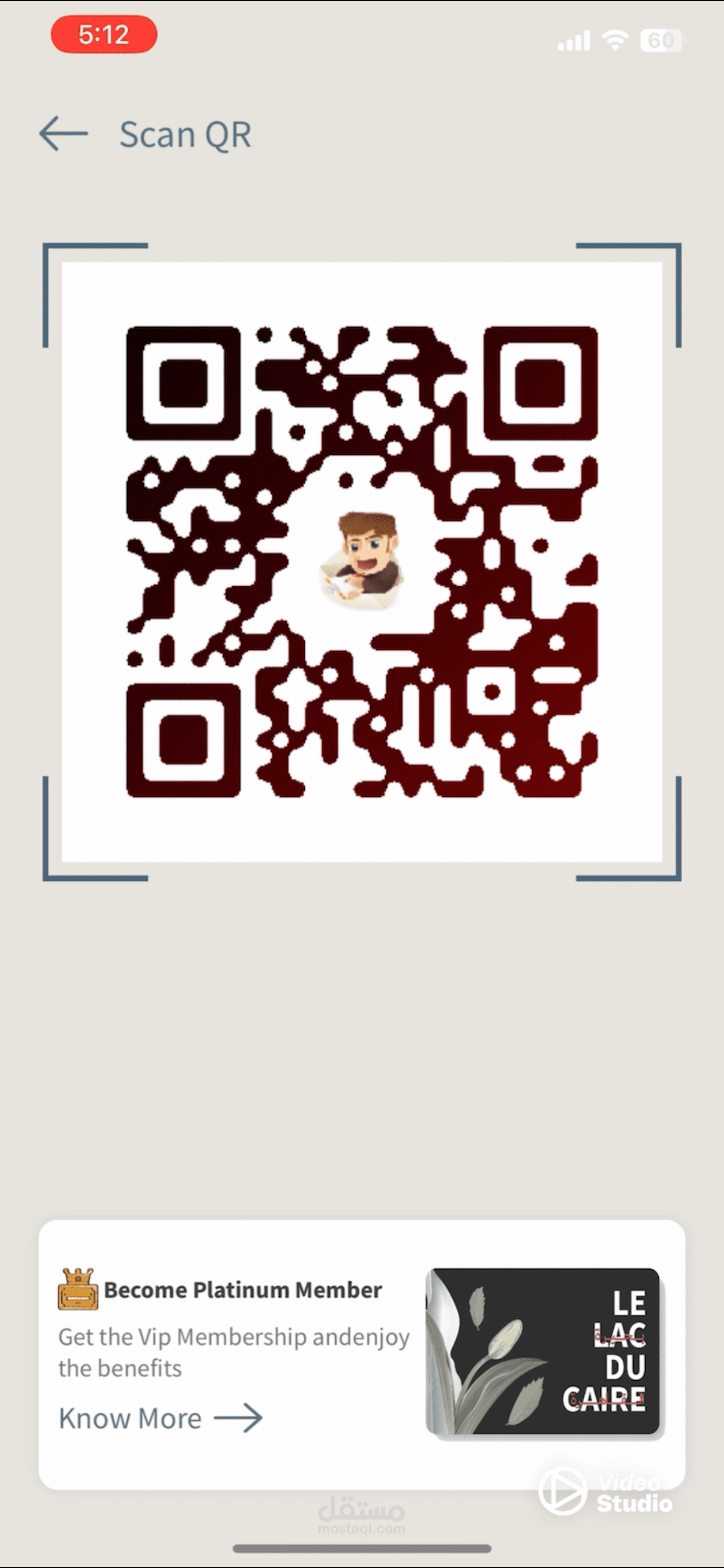Open the Know More link

click(x=161, y=1417)
